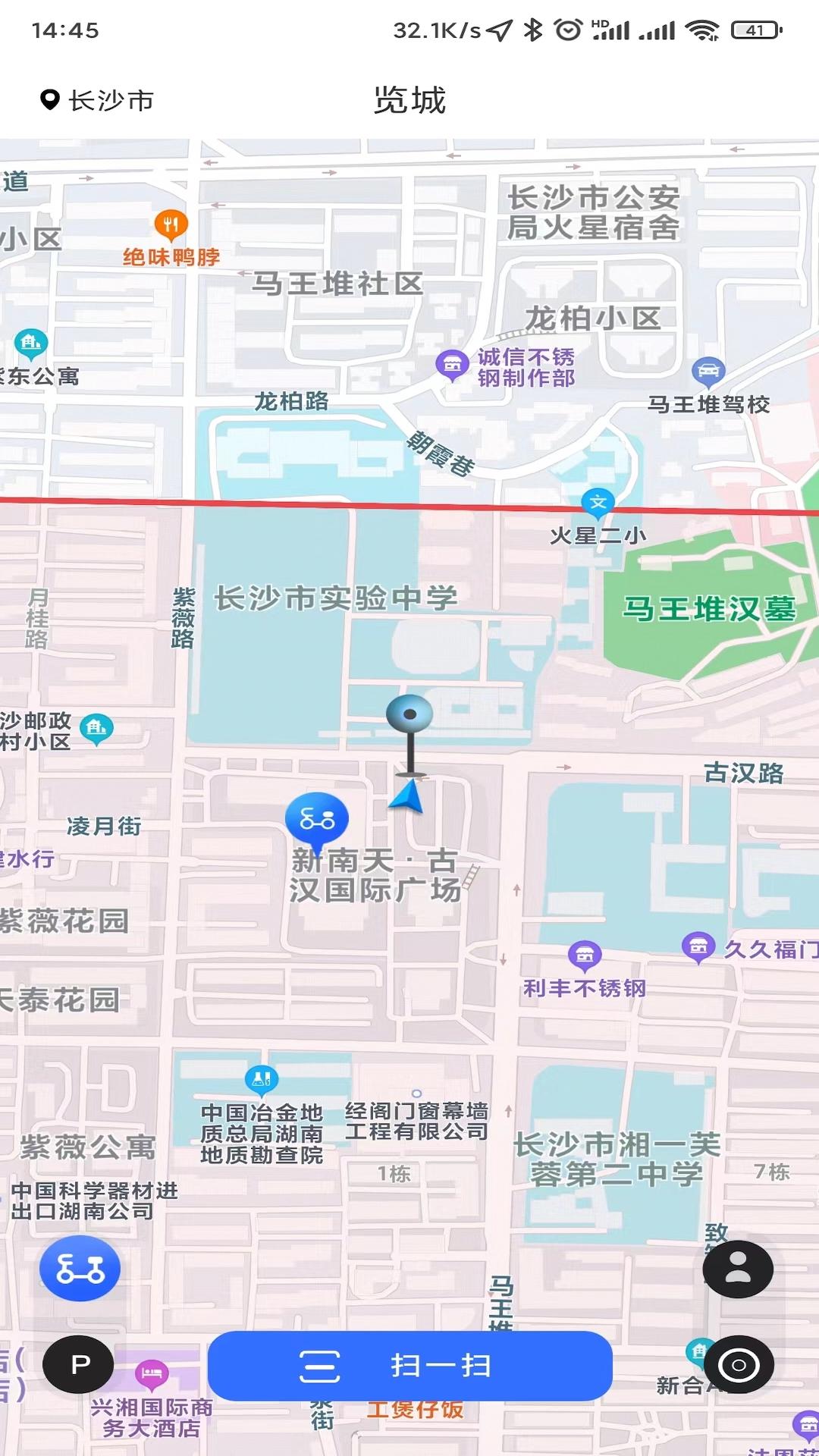Open the user profile icon at bottom right
Viewport: 819px width, 1456px height.
[x=738, y=1269]
